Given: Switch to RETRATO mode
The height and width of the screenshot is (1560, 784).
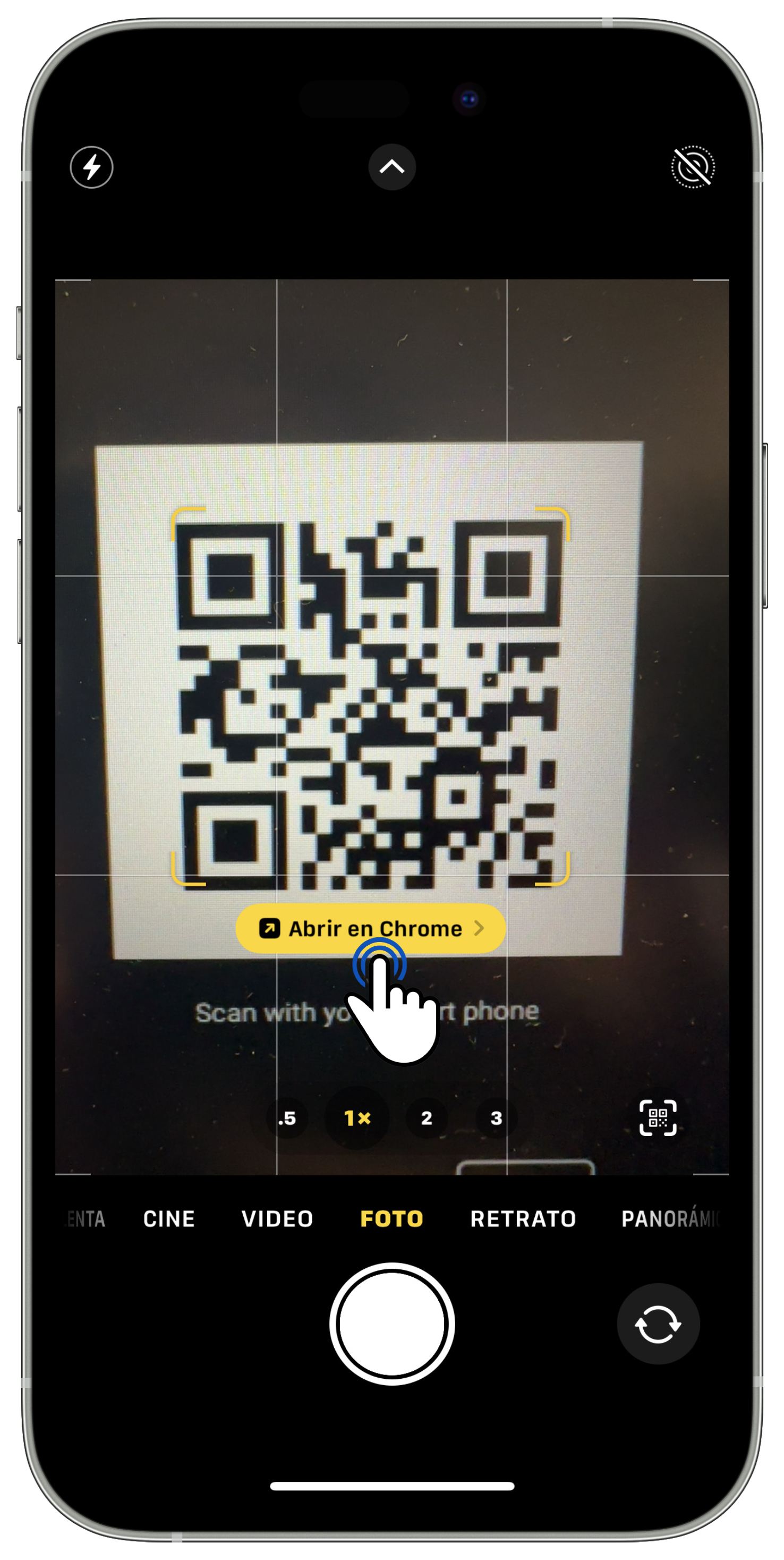Looking at the screenshot, I should (523, 1219).
